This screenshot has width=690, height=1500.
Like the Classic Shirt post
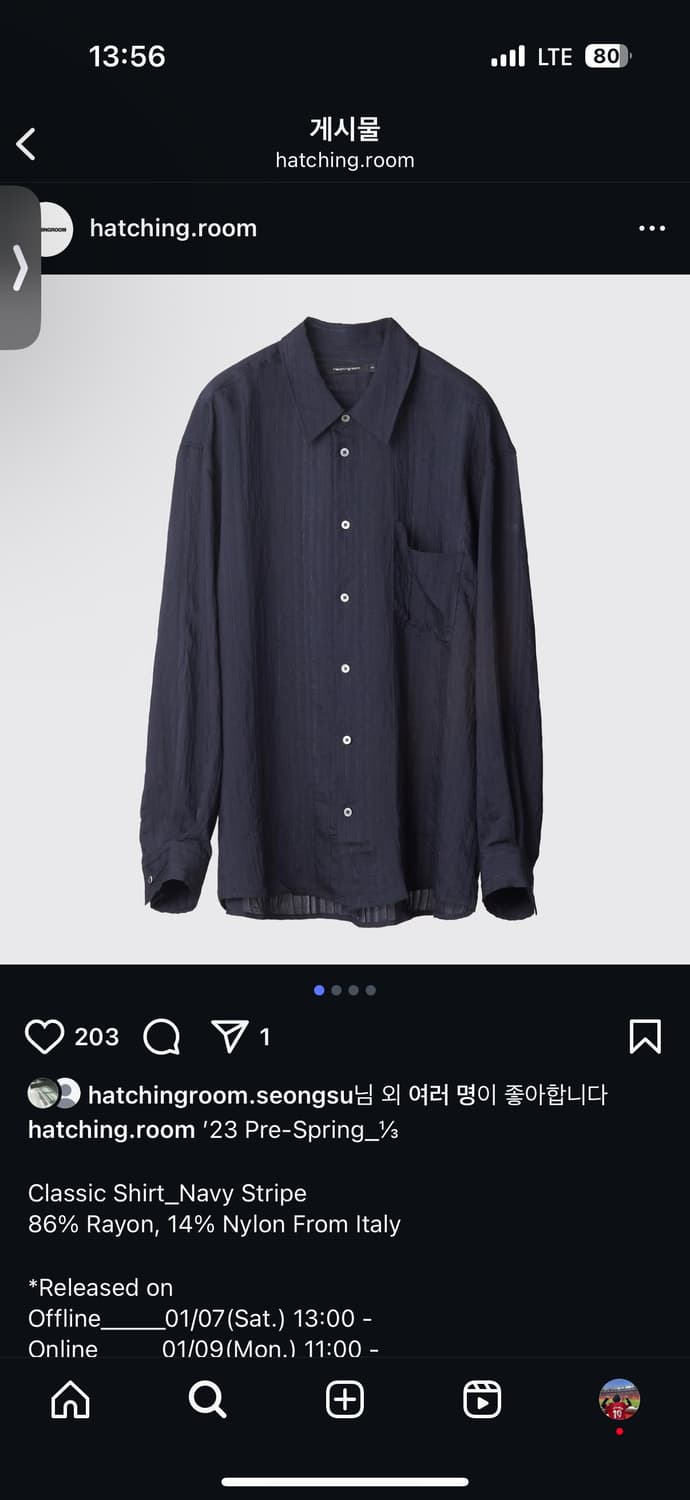tap(44, 1037)
